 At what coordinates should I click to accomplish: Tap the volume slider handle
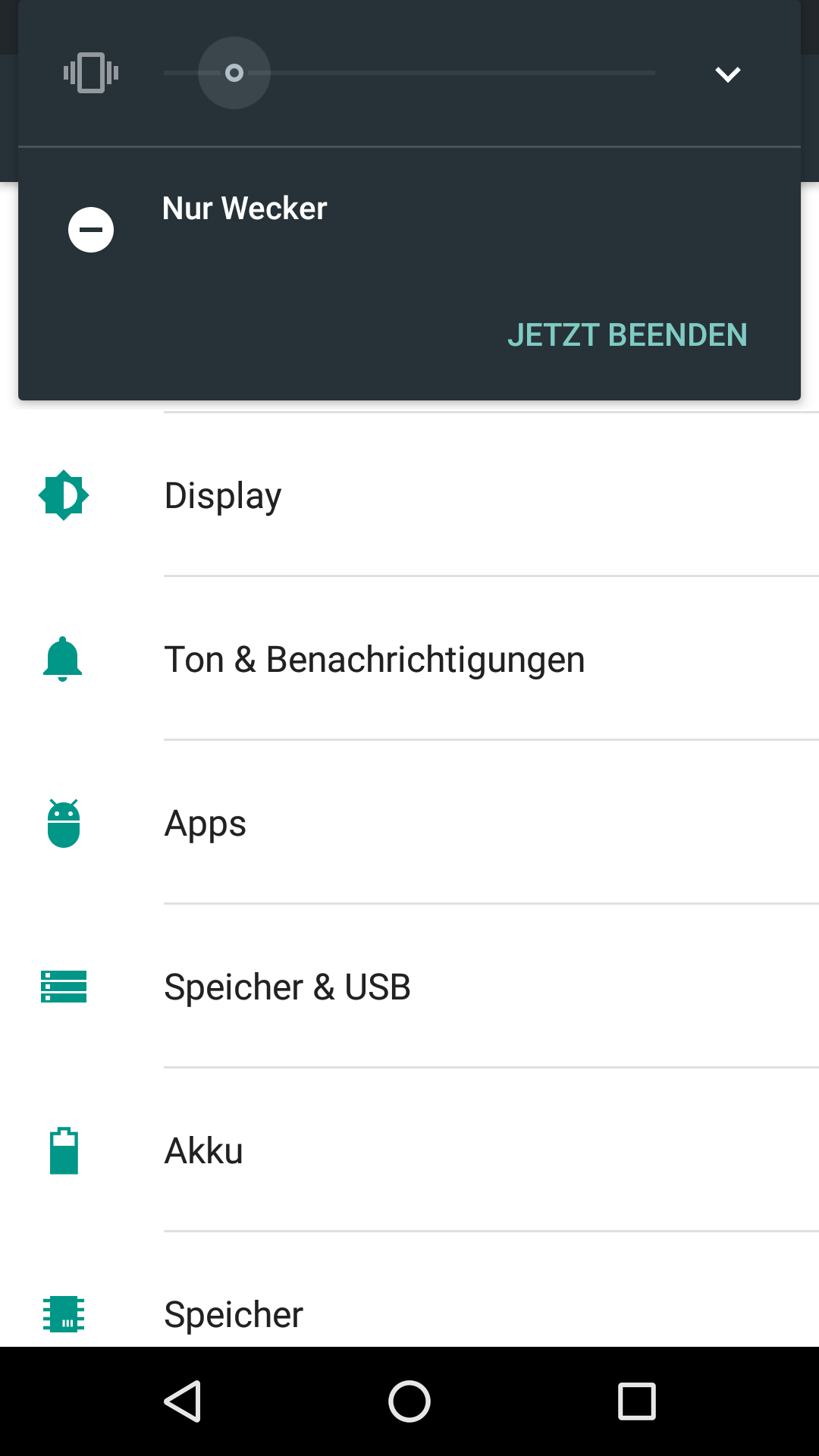[234, 73]
